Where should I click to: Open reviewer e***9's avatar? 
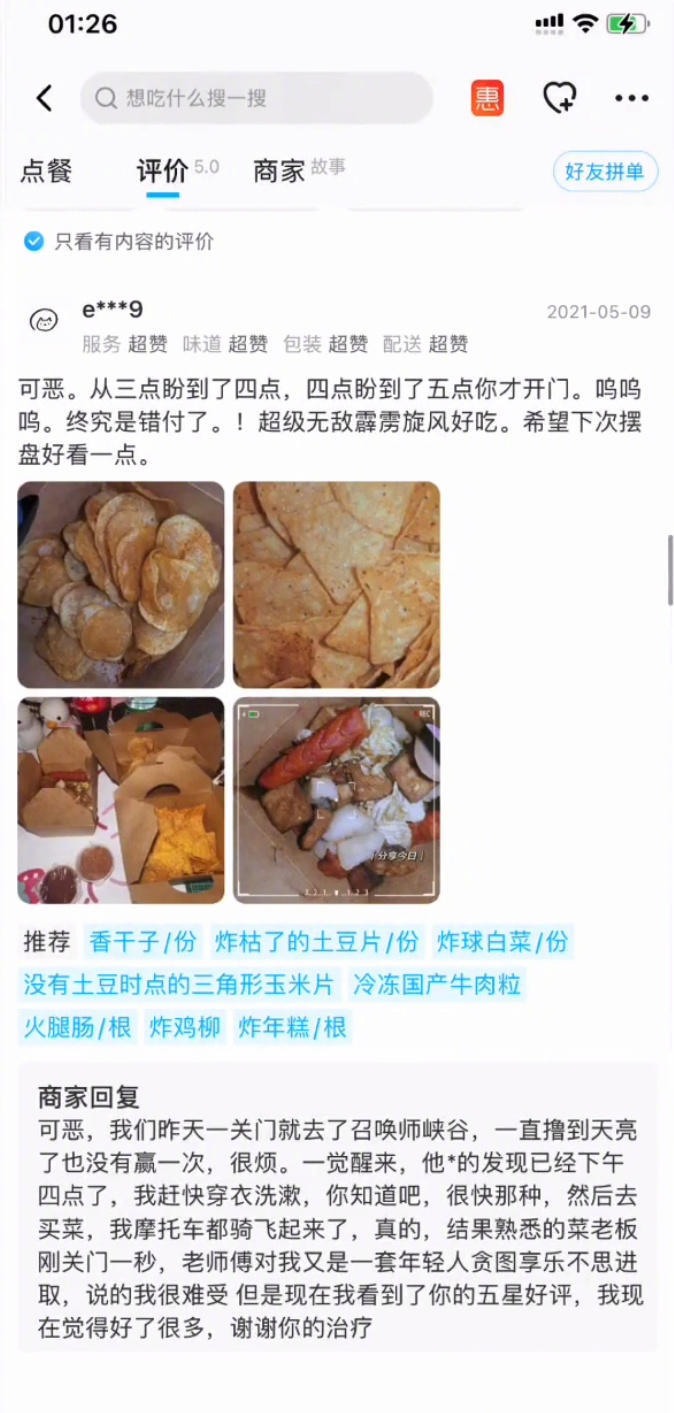pos(43,321)
